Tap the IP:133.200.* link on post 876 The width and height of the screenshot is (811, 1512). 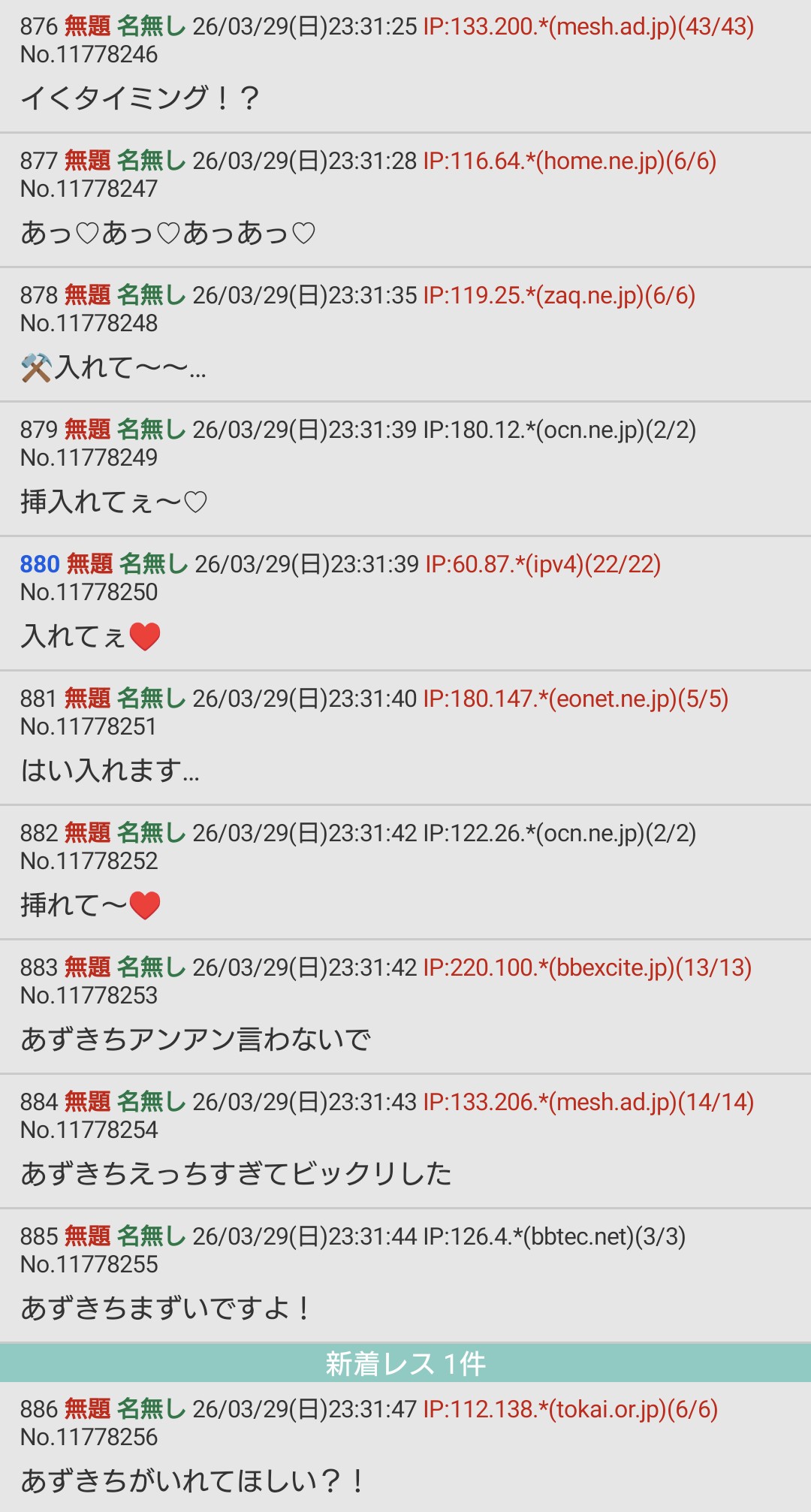[x=588, y=26]
